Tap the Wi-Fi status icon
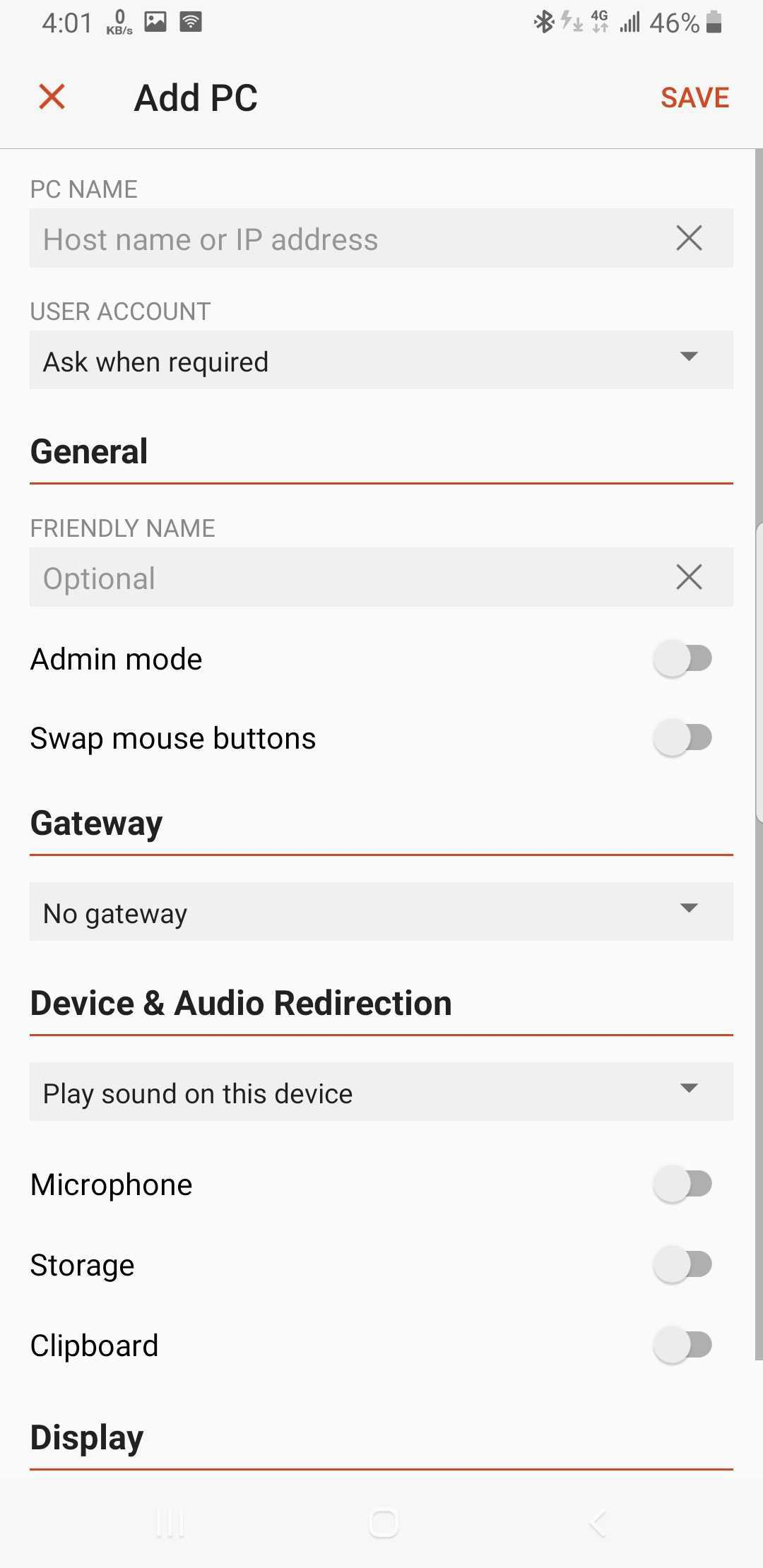Image resolution: width=763 pixels, height=1568 pixels. pyautogui.click(x=189, y=21)
